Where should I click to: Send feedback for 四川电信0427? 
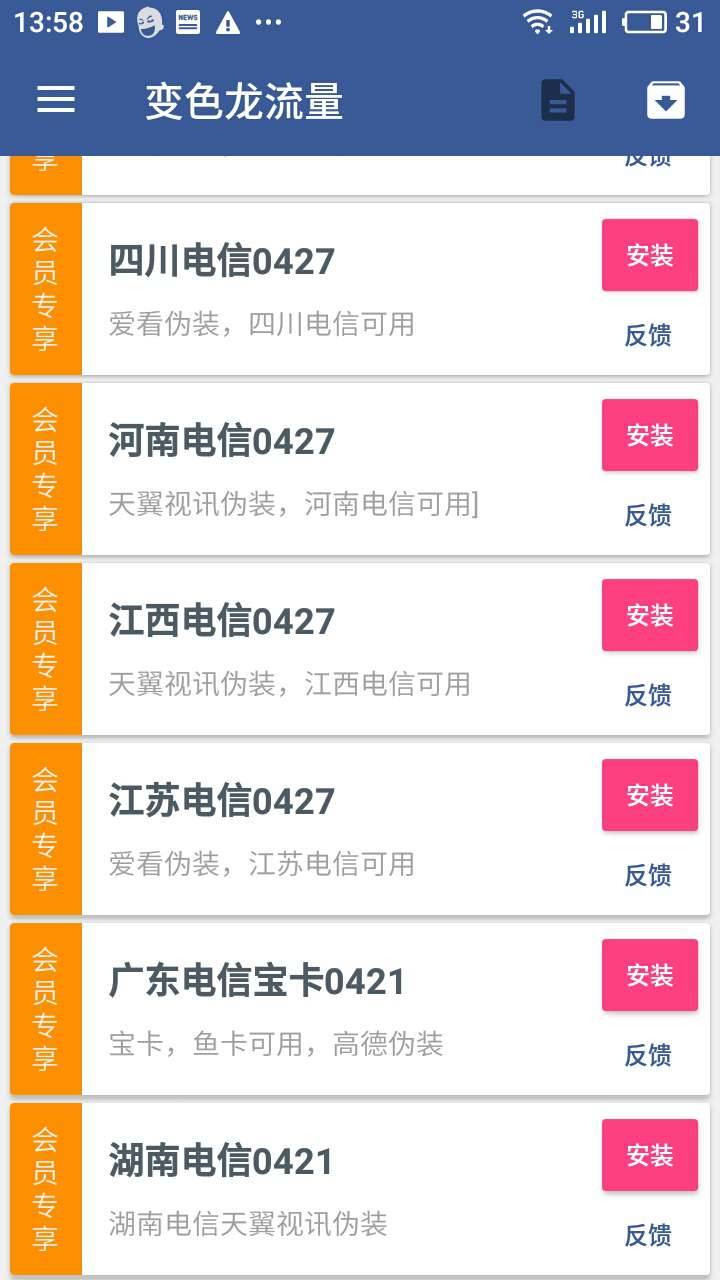coord(648,336)
